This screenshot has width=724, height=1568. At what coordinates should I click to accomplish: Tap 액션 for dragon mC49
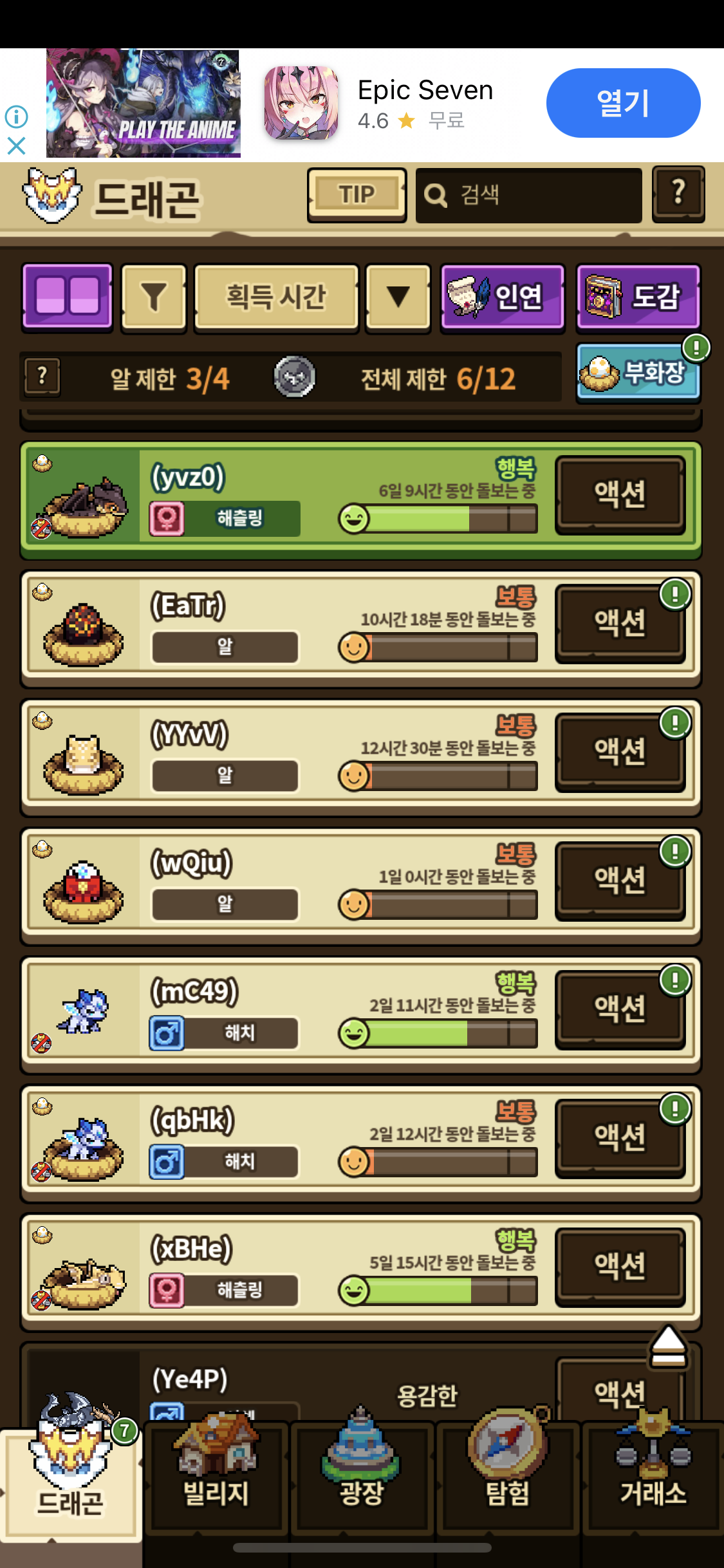(x=620, y=1009)
